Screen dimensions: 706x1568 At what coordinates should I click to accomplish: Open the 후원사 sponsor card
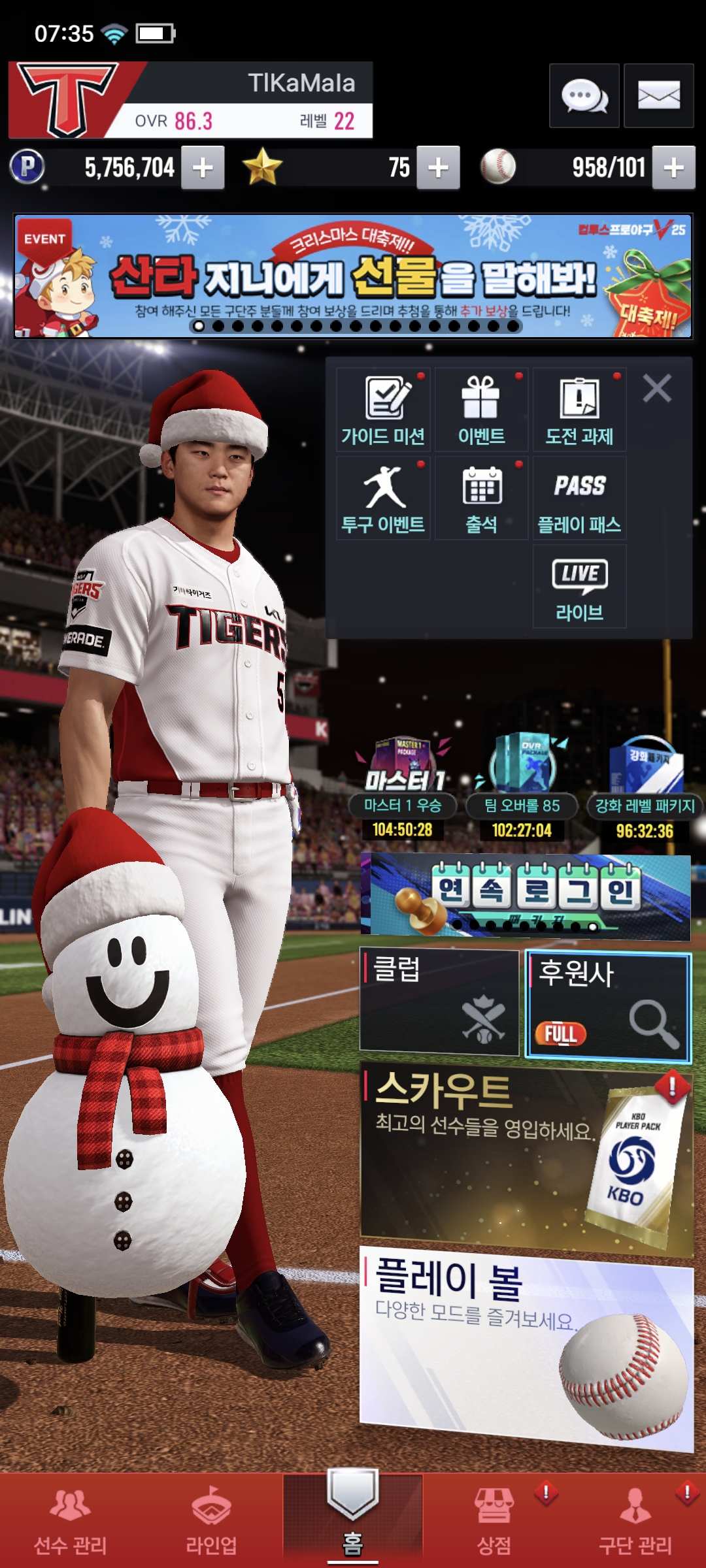click(x=608, y=1005)
